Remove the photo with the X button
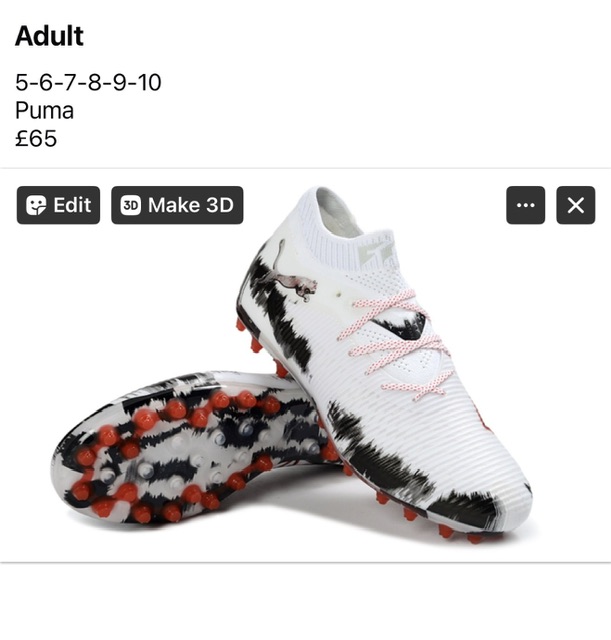Screen dimensions: 611x640 point(575,205)
